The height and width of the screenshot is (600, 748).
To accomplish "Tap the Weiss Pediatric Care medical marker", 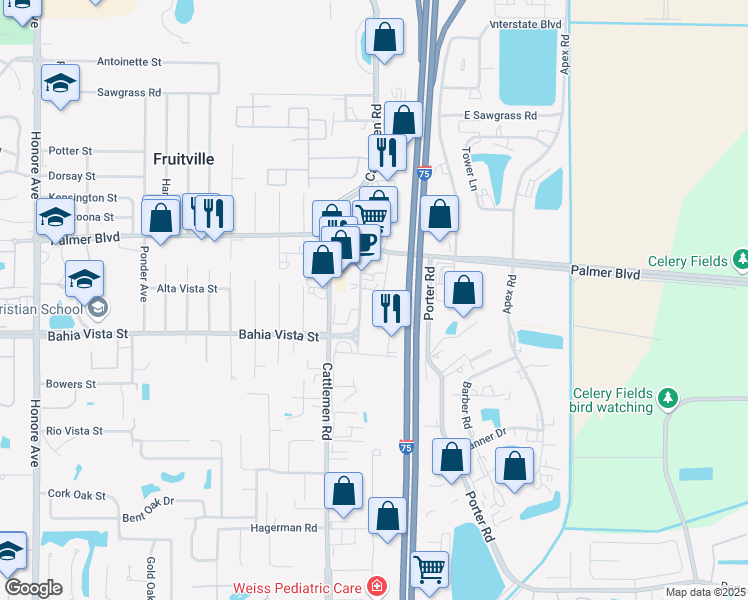I will click(376, 586).
